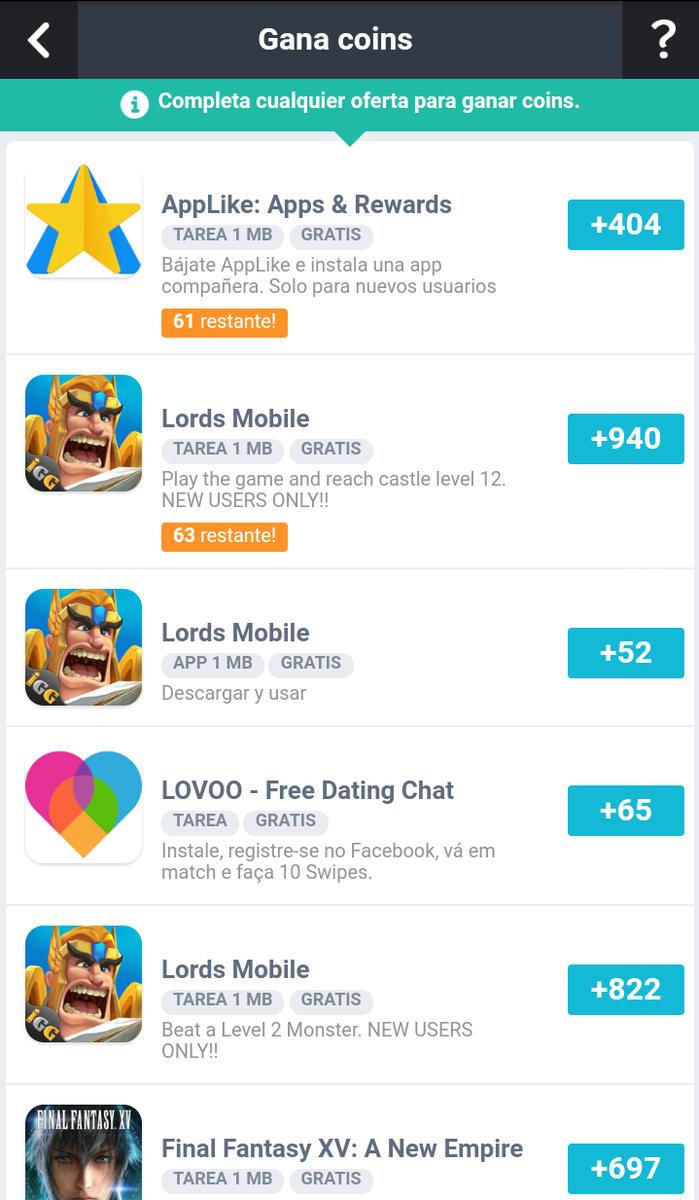The height and width of the screenshot is (1200, 699).
Task: Open Lords Mobile Descargar y usar offer
Action: click(x=236, y=633)
